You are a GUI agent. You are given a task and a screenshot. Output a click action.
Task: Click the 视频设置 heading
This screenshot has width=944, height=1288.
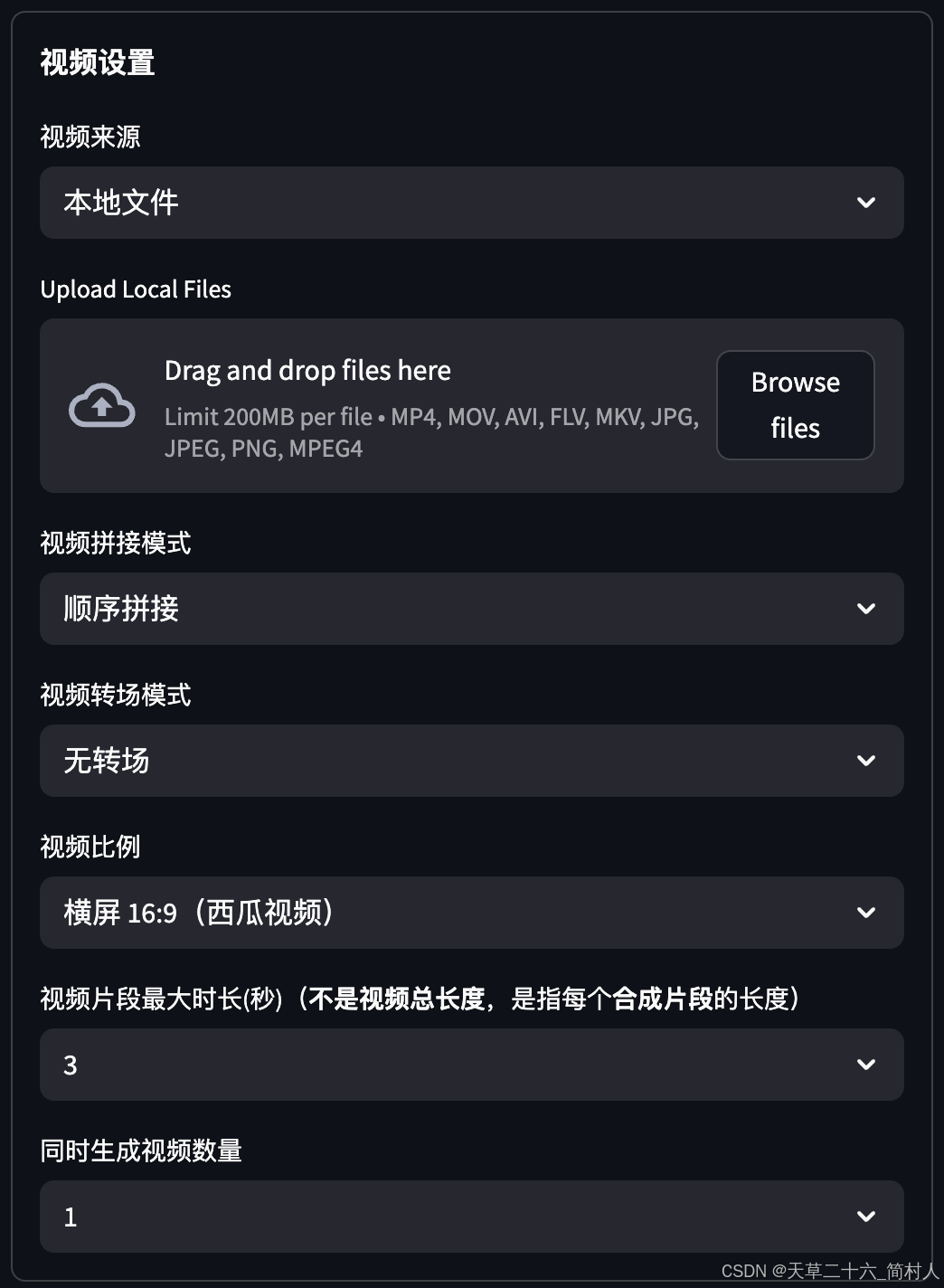pyautogui.click(x=96, y=63)
